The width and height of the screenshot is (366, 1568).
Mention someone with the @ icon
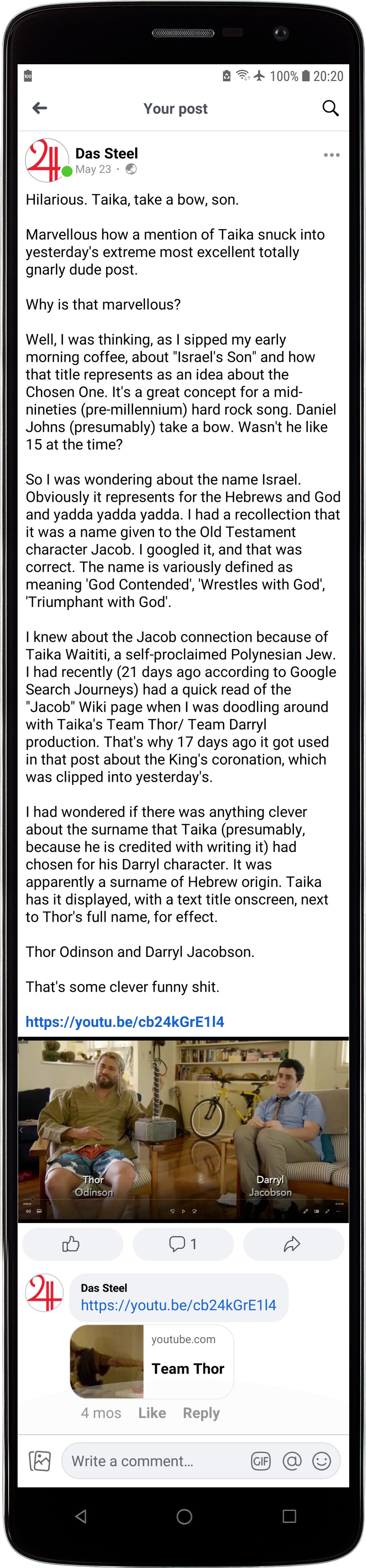(x=292, y=1460)
